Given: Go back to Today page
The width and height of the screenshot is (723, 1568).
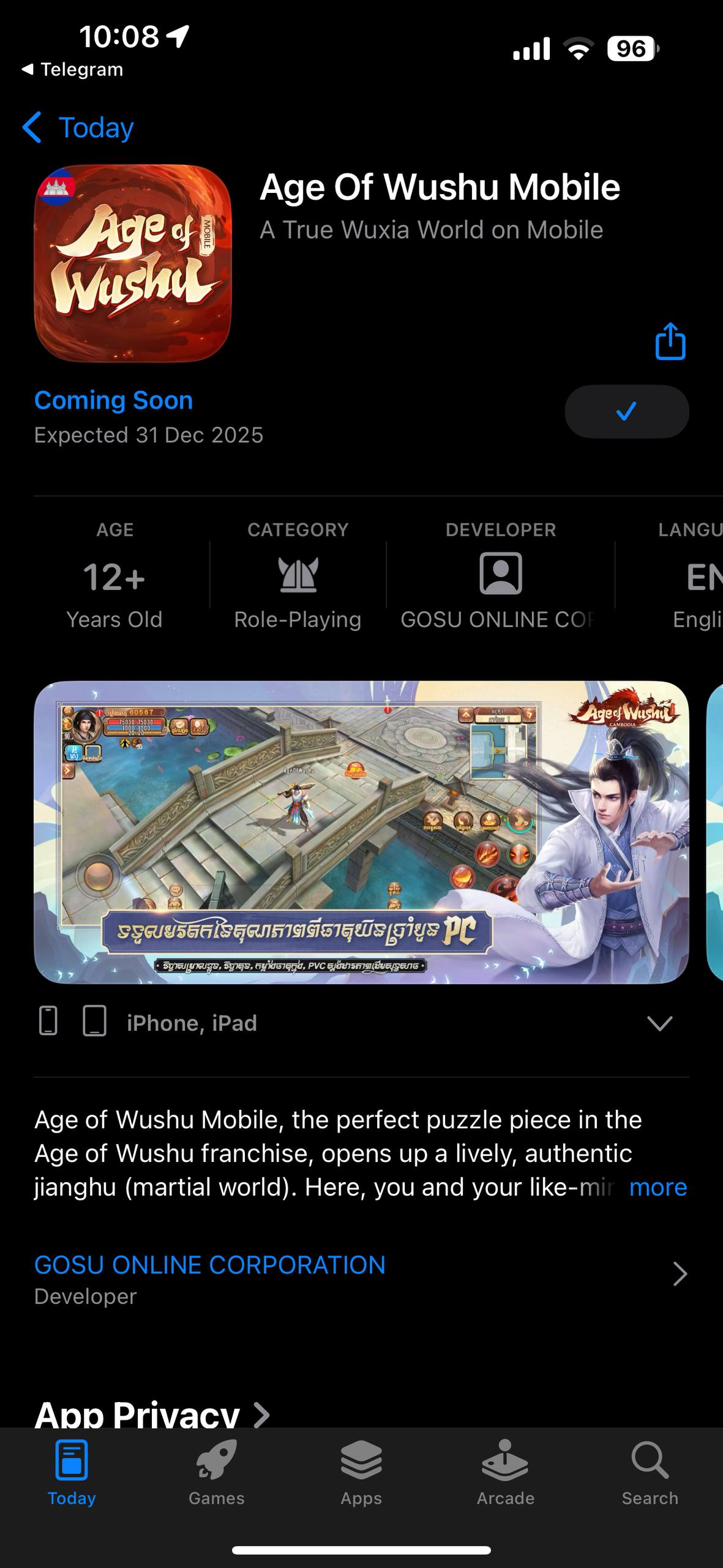Looking at the screenshot, I should pyautogui.click(x=78, y=127).
